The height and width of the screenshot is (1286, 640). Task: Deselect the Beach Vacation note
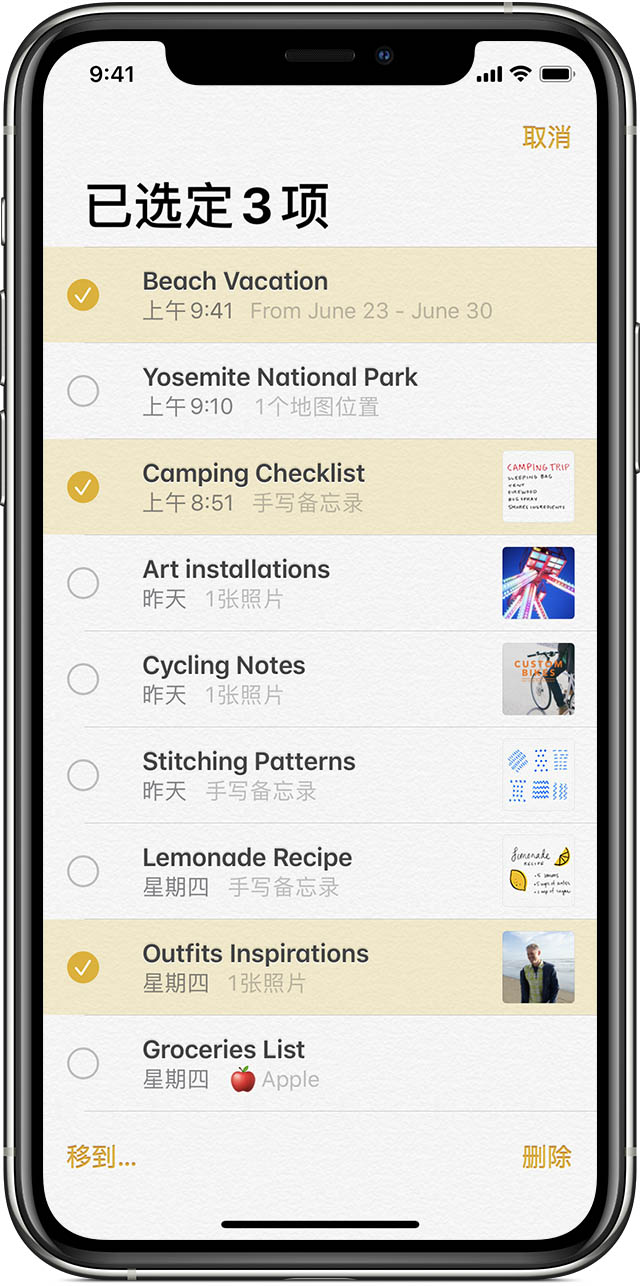click(83, 295)
